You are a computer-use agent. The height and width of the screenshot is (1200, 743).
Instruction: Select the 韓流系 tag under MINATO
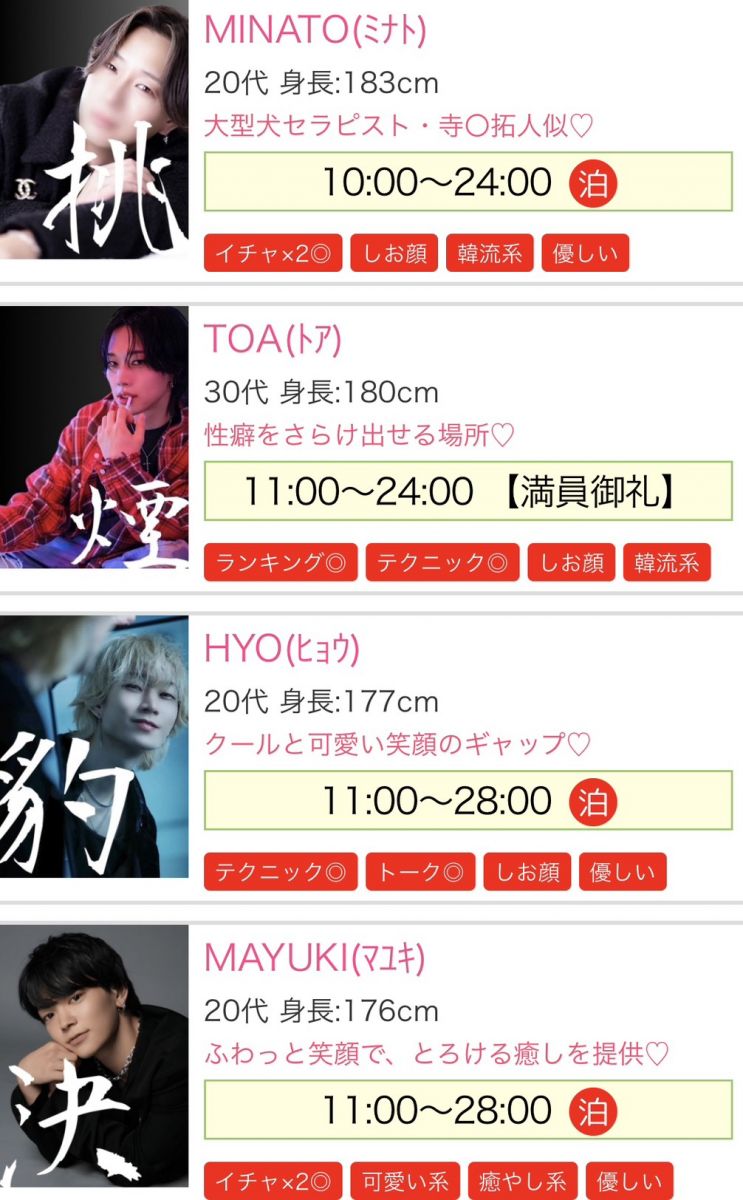[x=490, y=254]
